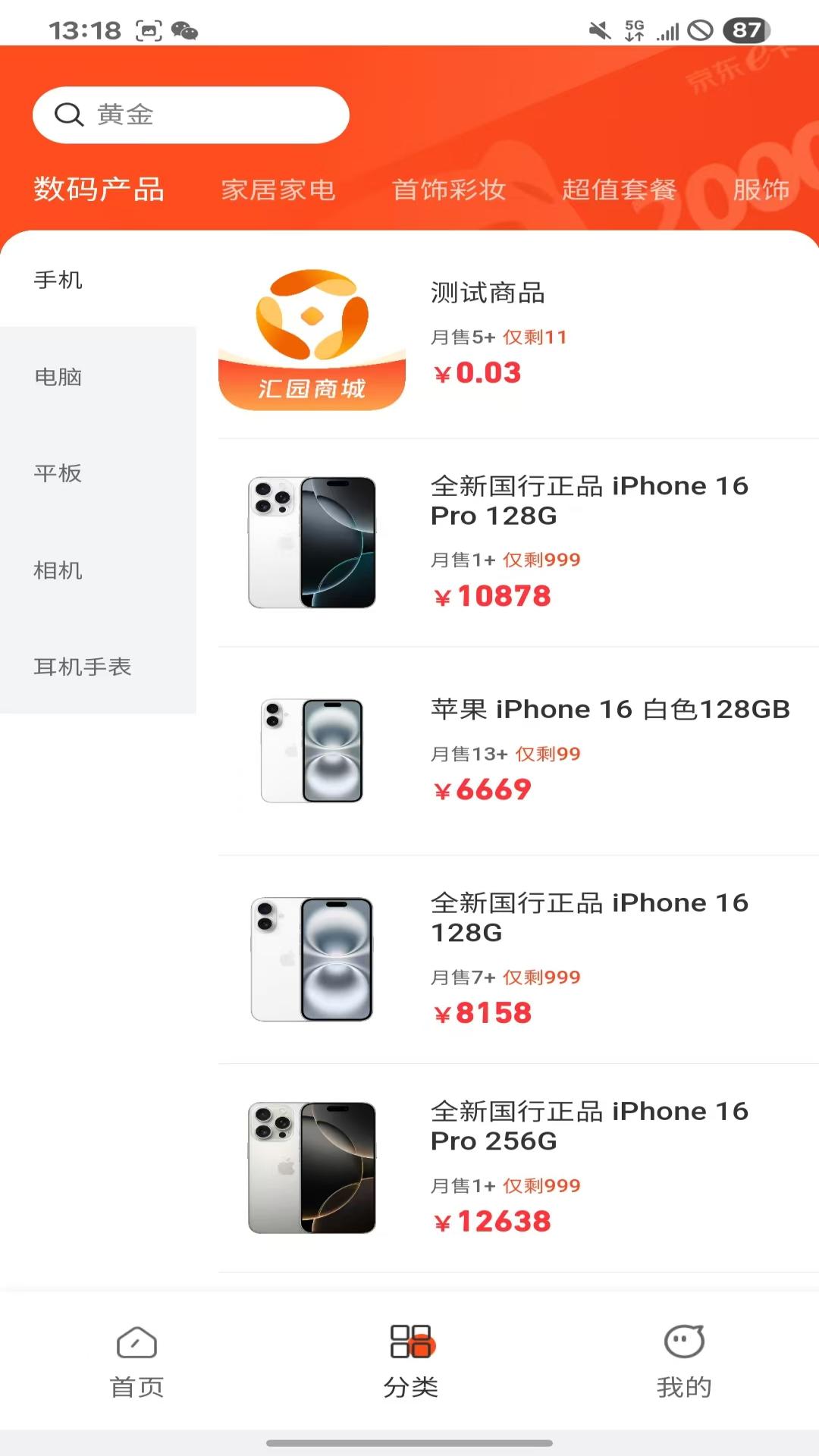The height and width of the screenshot is (1456, 819).
Task: Open the 首饰彩妆 tab
Action: point(449,191)
